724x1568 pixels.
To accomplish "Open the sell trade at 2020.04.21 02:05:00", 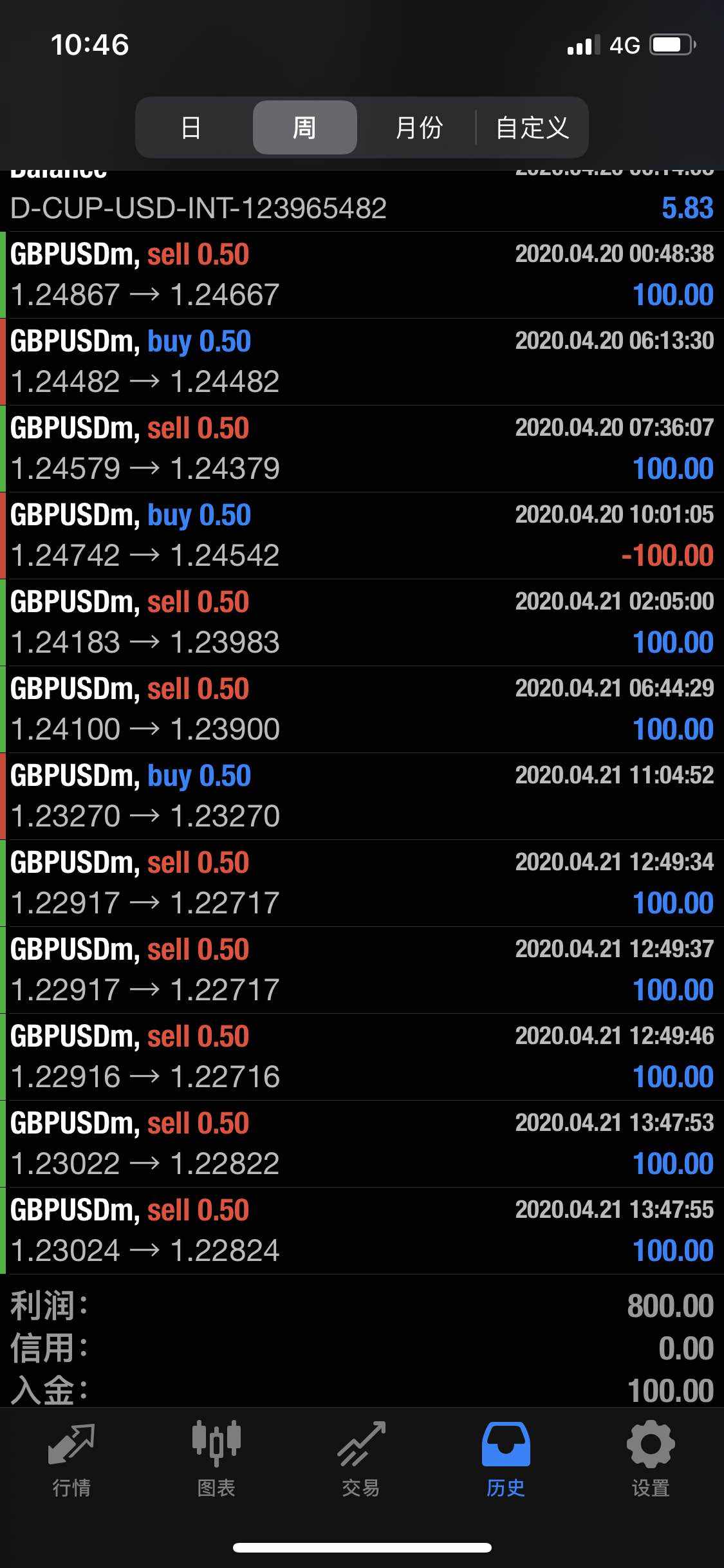I will pyautogui.click(x=362, y=622).
